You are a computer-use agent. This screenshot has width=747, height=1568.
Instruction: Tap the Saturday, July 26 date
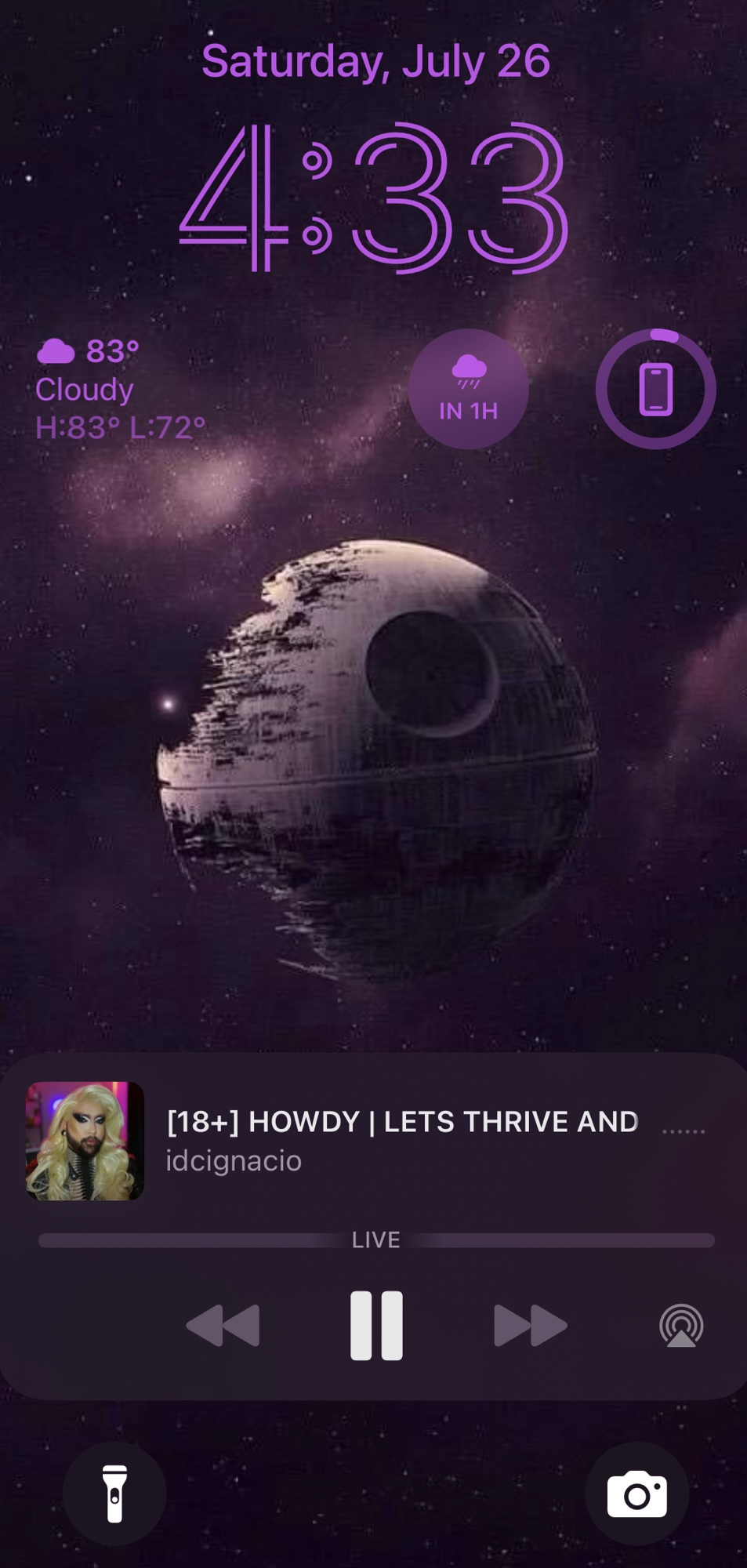375,61
